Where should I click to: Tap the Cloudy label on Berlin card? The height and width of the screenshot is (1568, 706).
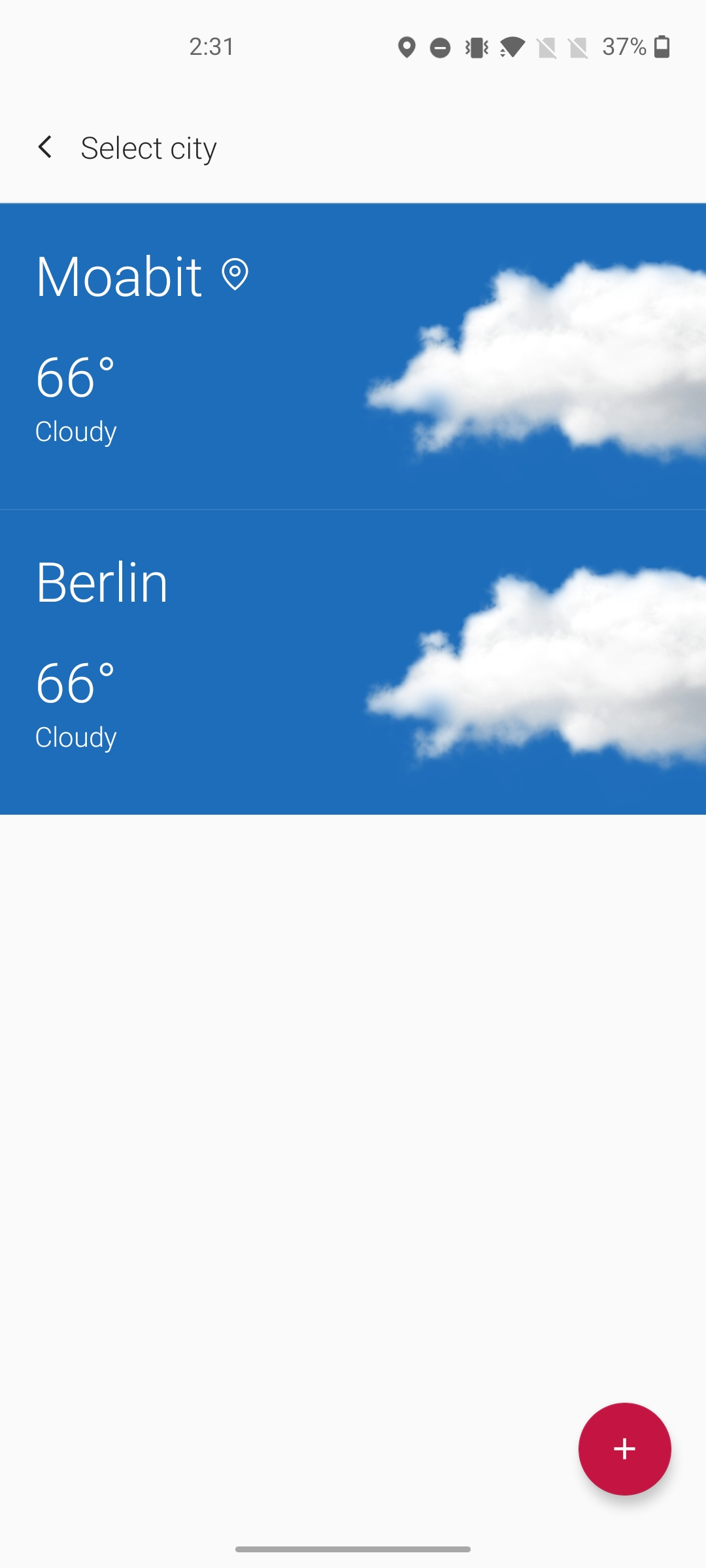click(76, 737)
